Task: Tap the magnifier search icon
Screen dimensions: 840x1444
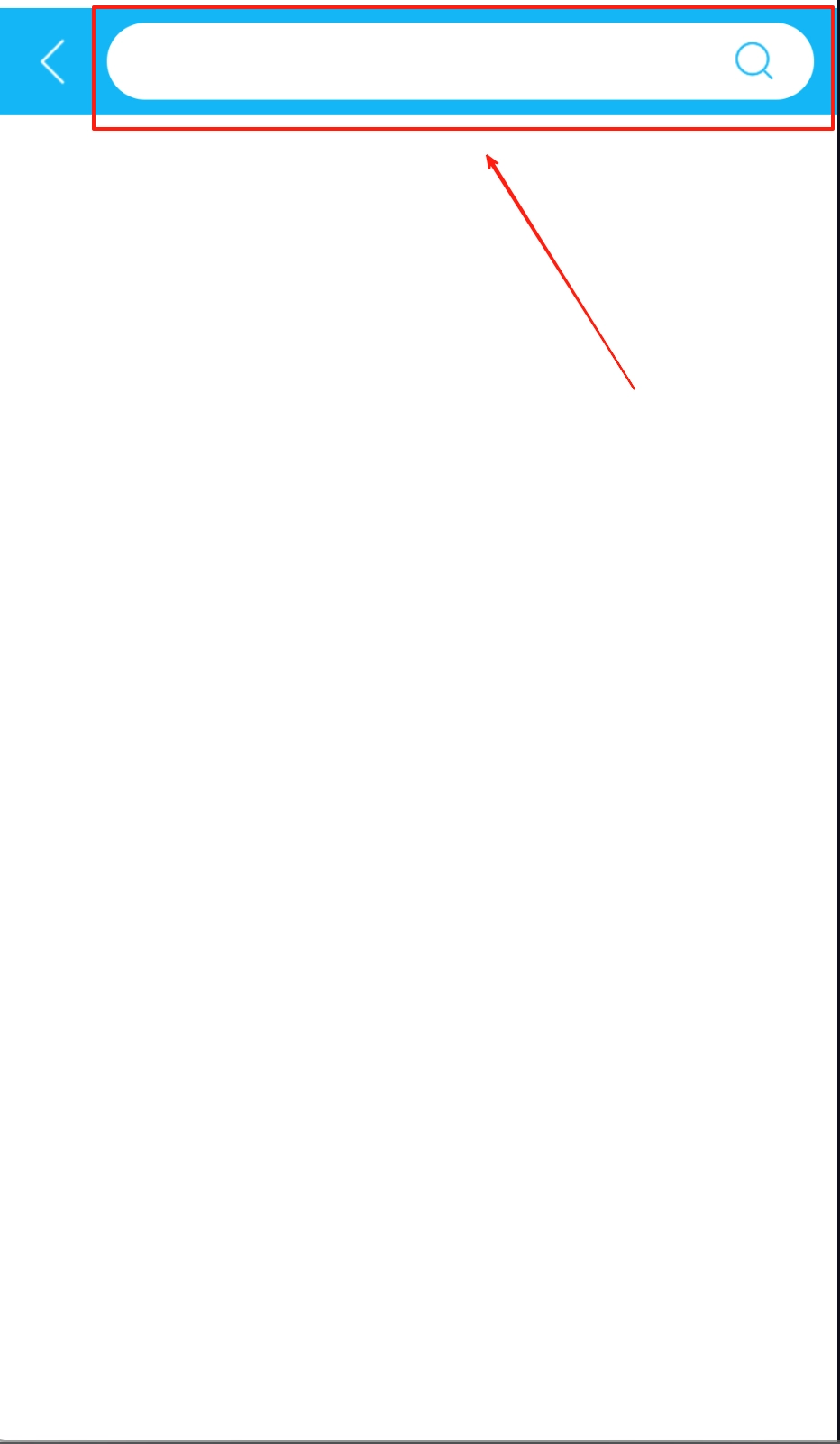Action: pos(753,61)
